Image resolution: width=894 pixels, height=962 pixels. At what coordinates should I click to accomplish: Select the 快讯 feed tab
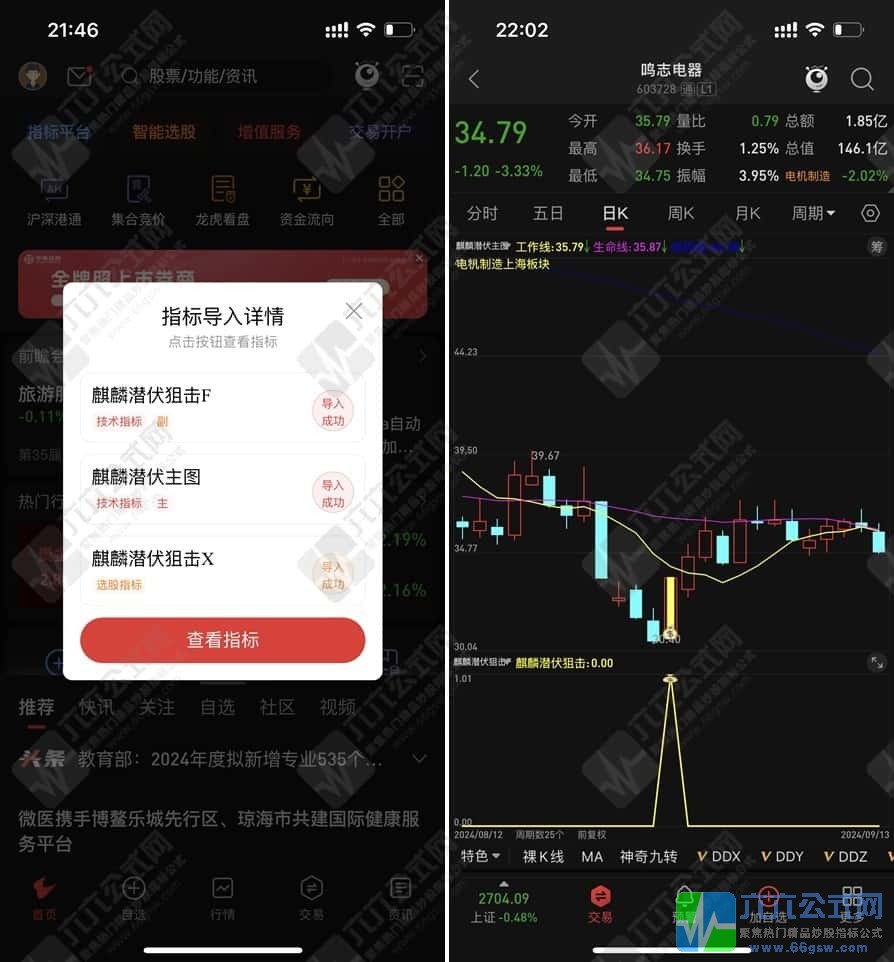click(x=97, y=707)
